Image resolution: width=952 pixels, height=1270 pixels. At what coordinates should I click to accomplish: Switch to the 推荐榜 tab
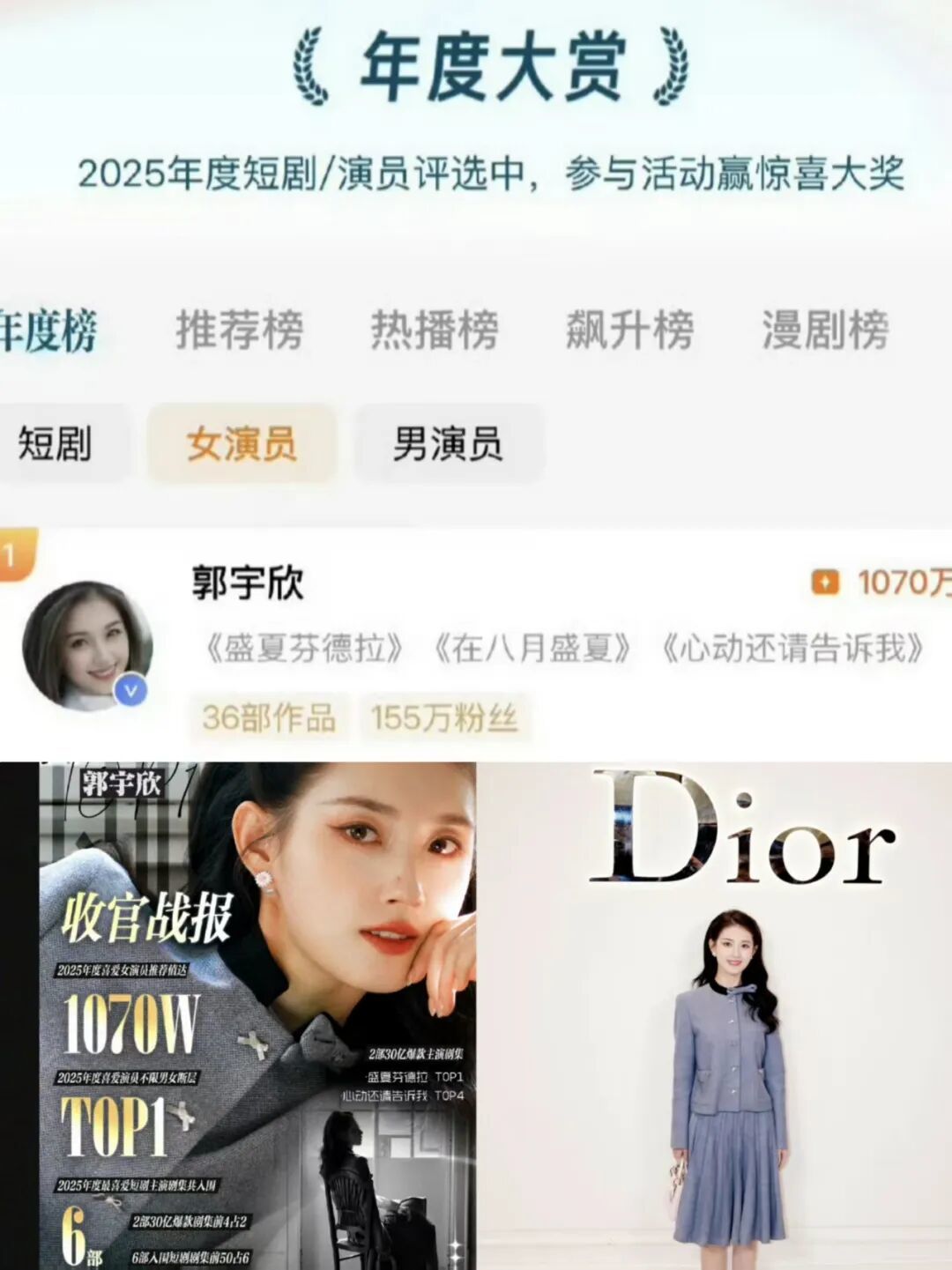[239, 332]
